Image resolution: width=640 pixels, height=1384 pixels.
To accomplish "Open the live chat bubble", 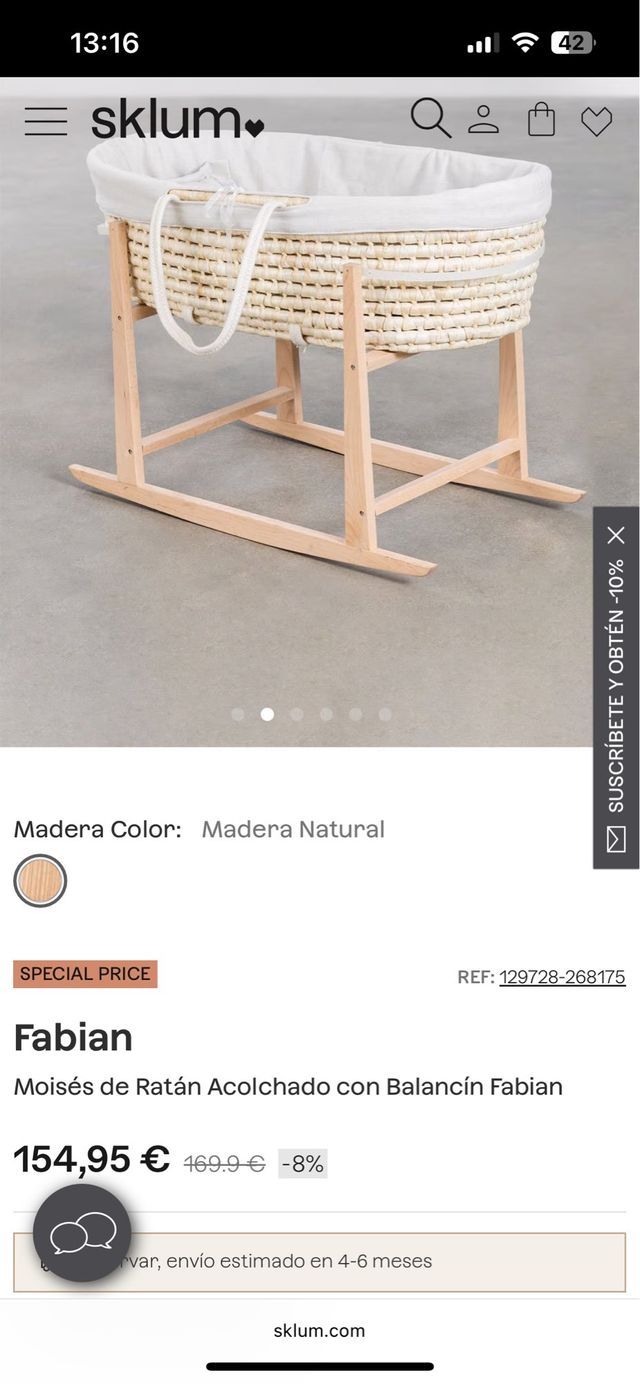I will click(82, 1233).
